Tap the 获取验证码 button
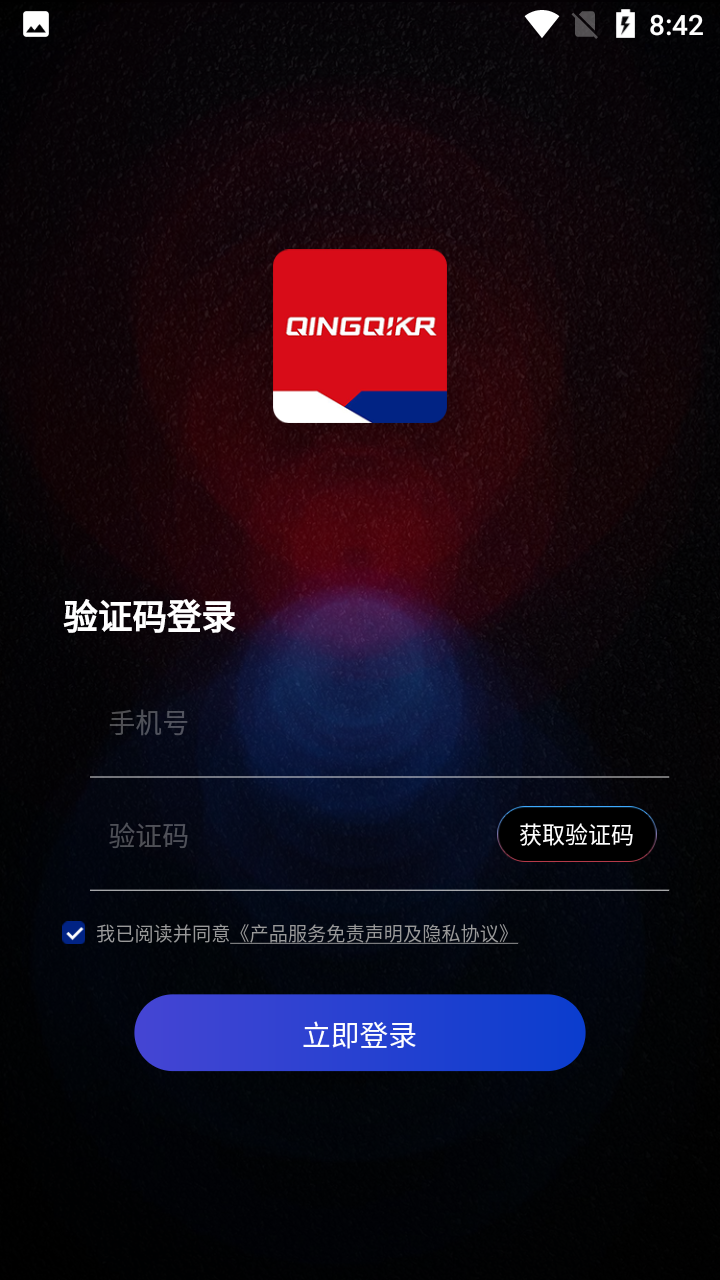 (576, 833)
